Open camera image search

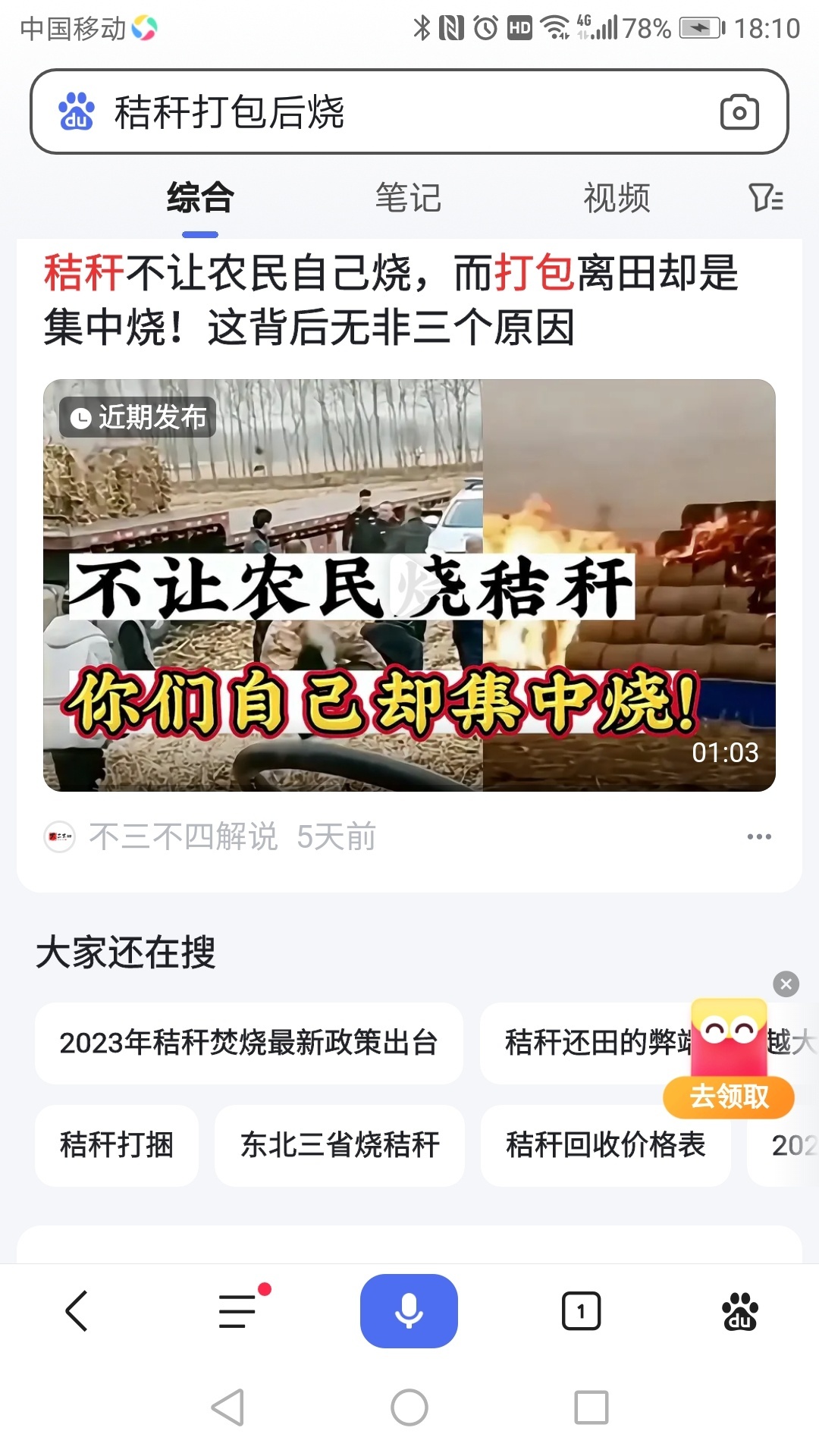click(x=739, y=112)
